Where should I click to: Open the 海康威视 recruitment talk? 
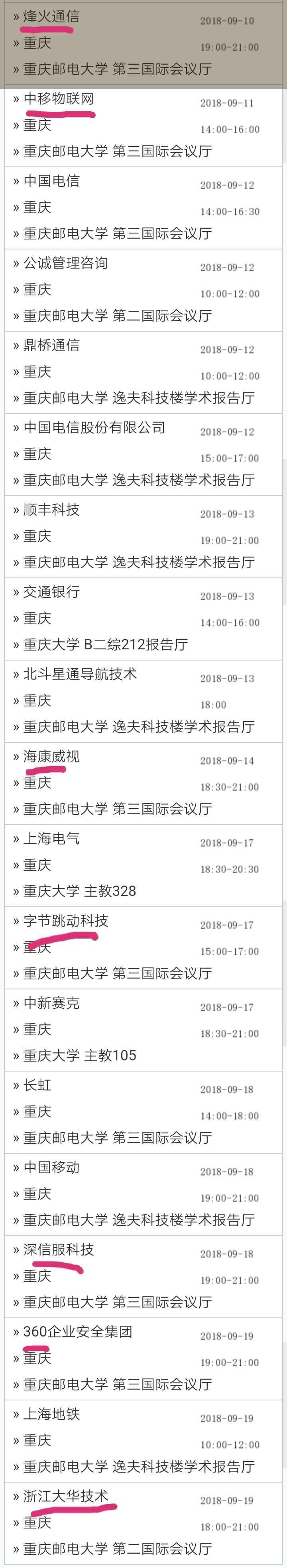pos(51,757)
